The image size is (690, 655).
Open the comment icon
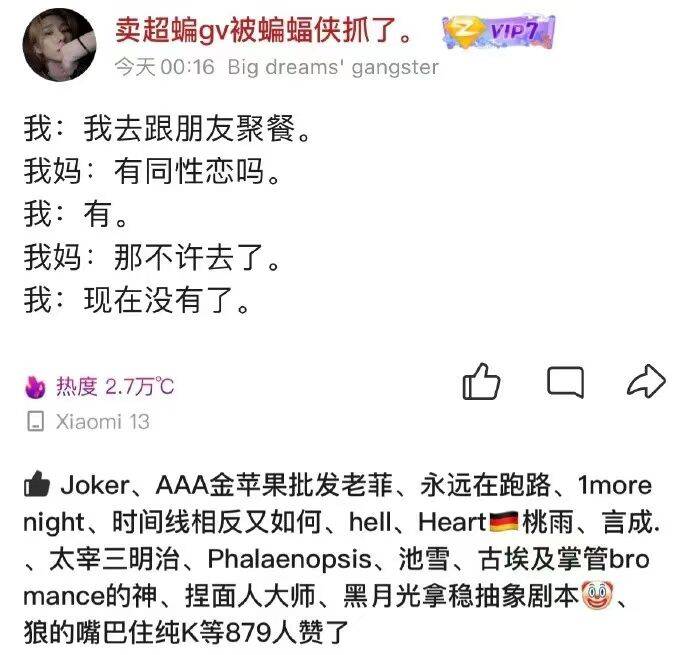565,381
